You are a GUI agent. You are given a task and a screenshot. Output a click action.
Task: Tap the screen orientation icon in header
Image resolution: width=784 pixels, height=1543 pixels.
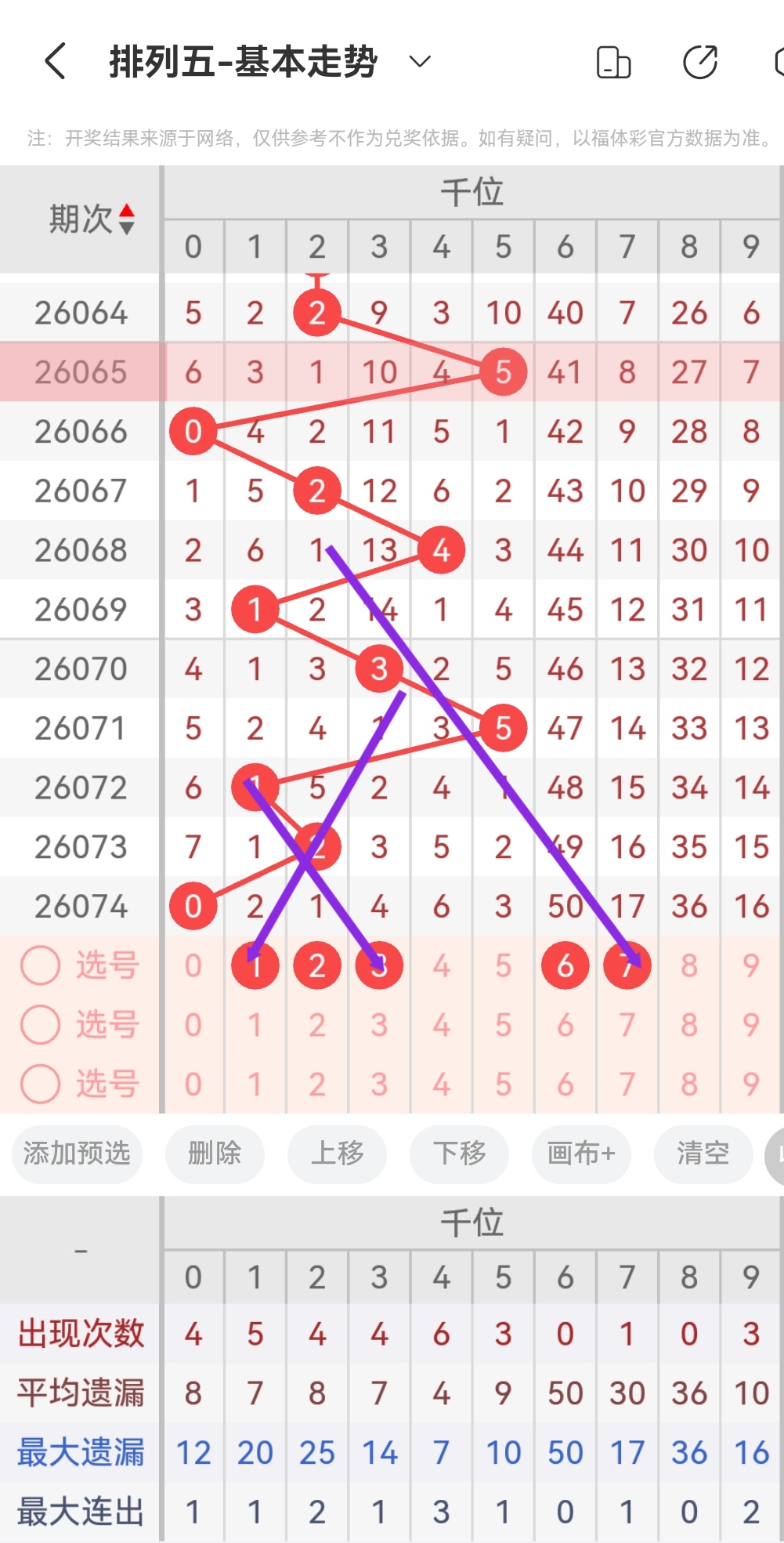(613, 62)
